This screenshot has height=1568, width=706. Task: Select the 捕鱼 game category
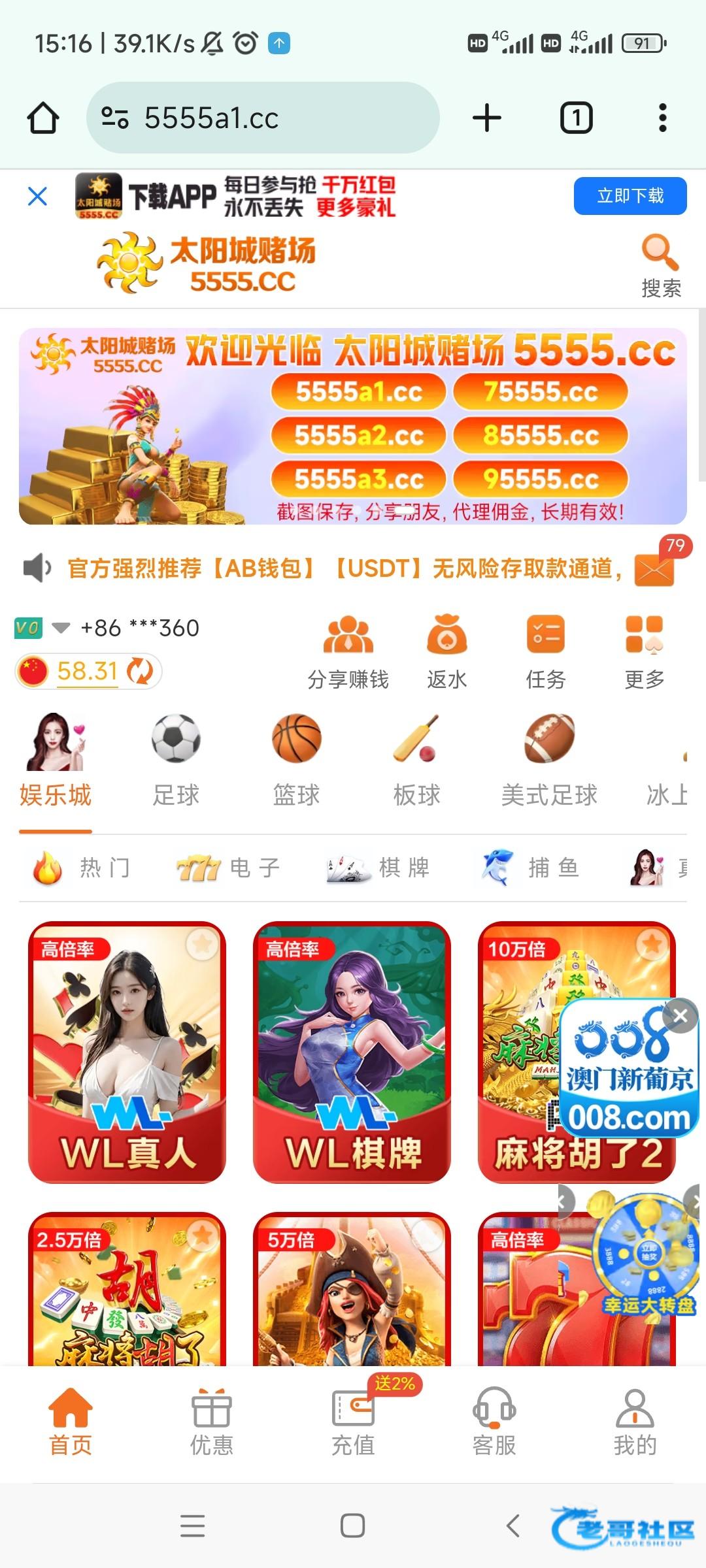point(530,868)
